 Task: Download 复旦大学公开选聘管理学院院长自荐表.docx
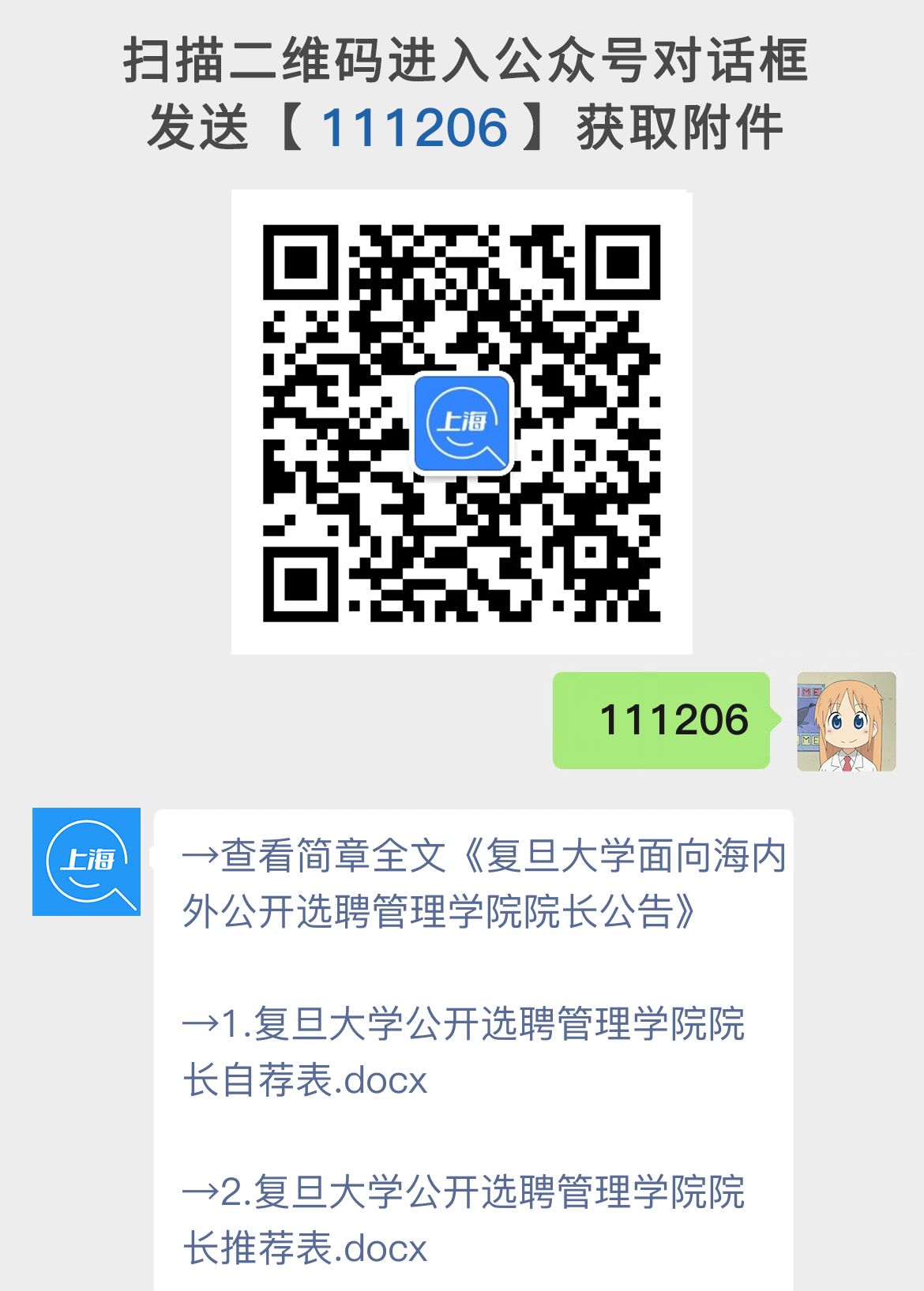coord(466,1050)
